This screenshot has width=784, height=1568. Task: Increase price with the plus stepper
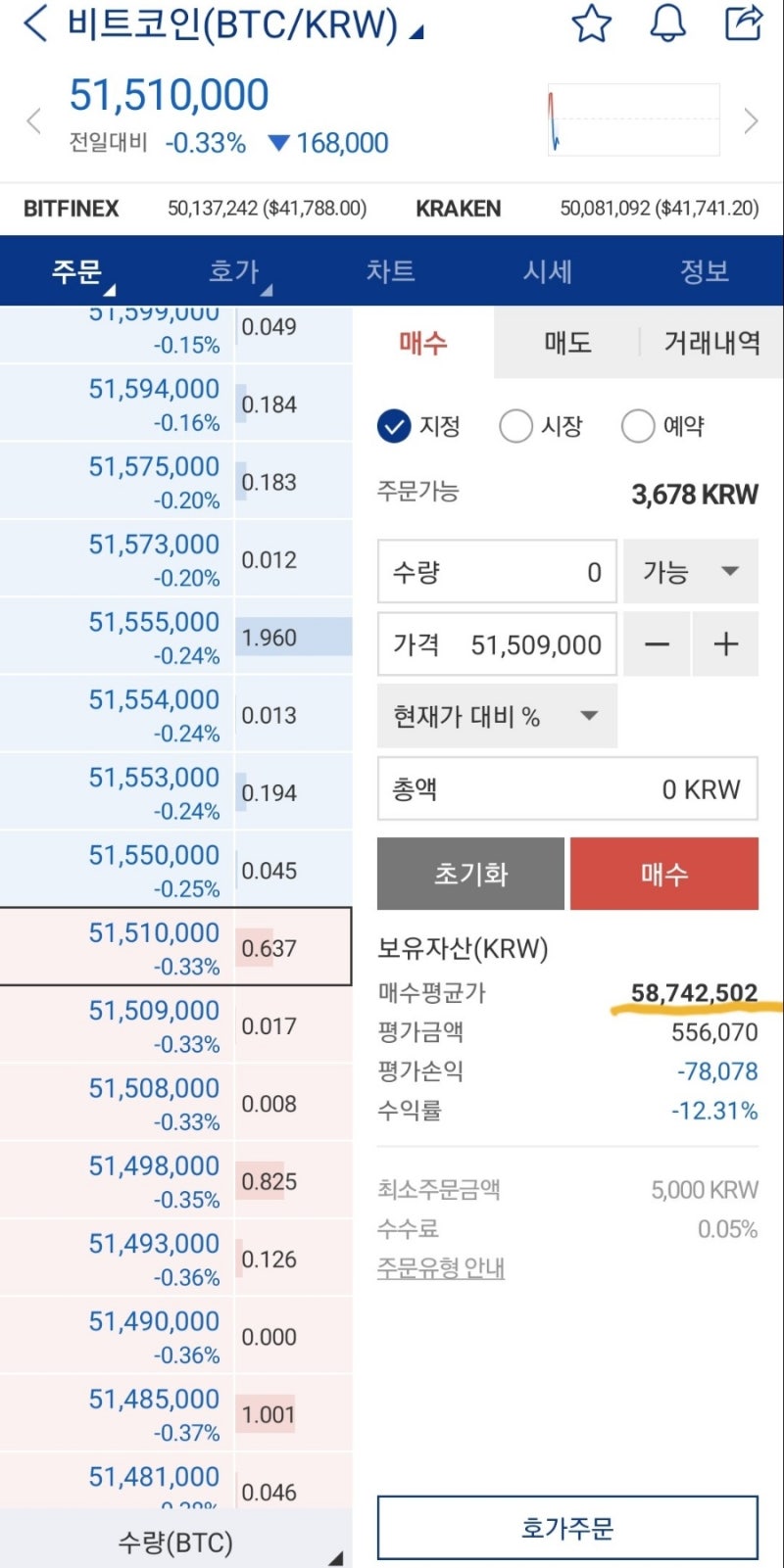(725, 643)
